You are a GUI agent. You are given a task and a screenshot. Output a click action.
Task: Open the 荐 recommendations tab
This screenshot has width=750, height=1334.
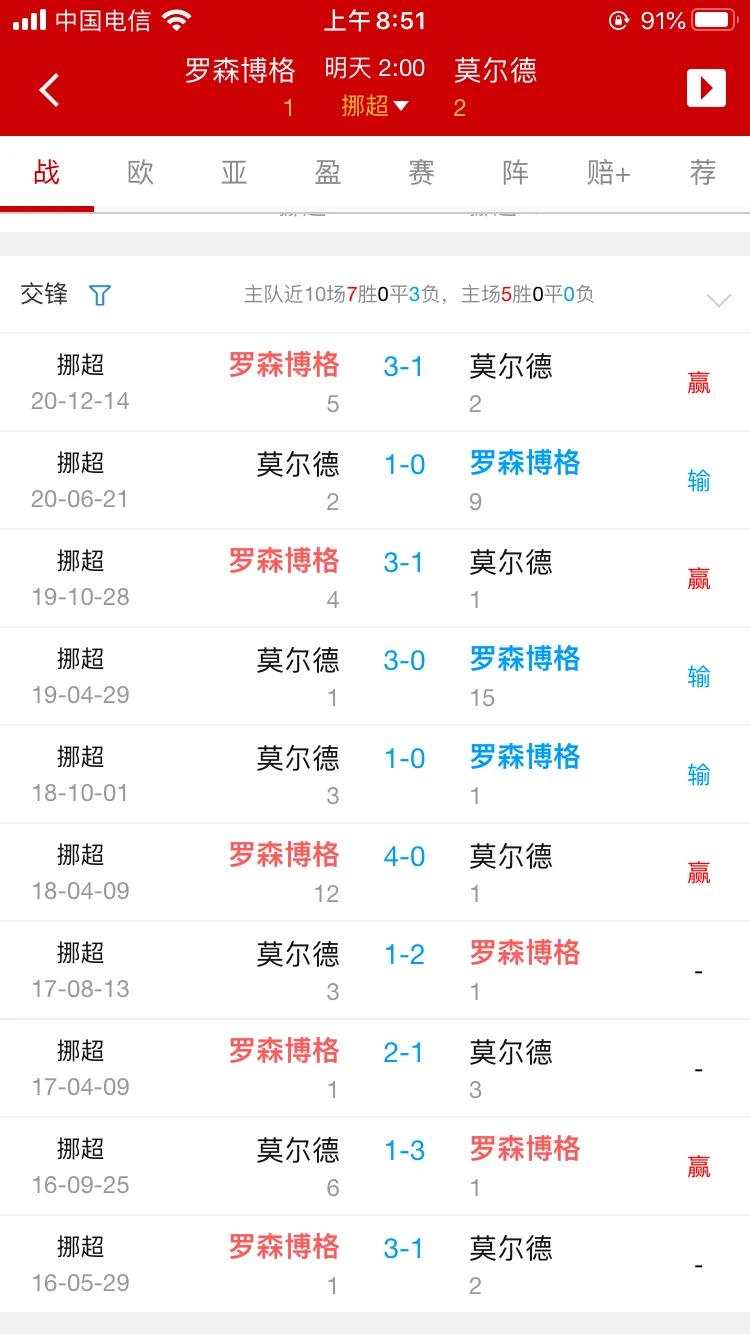coord(701,172)
